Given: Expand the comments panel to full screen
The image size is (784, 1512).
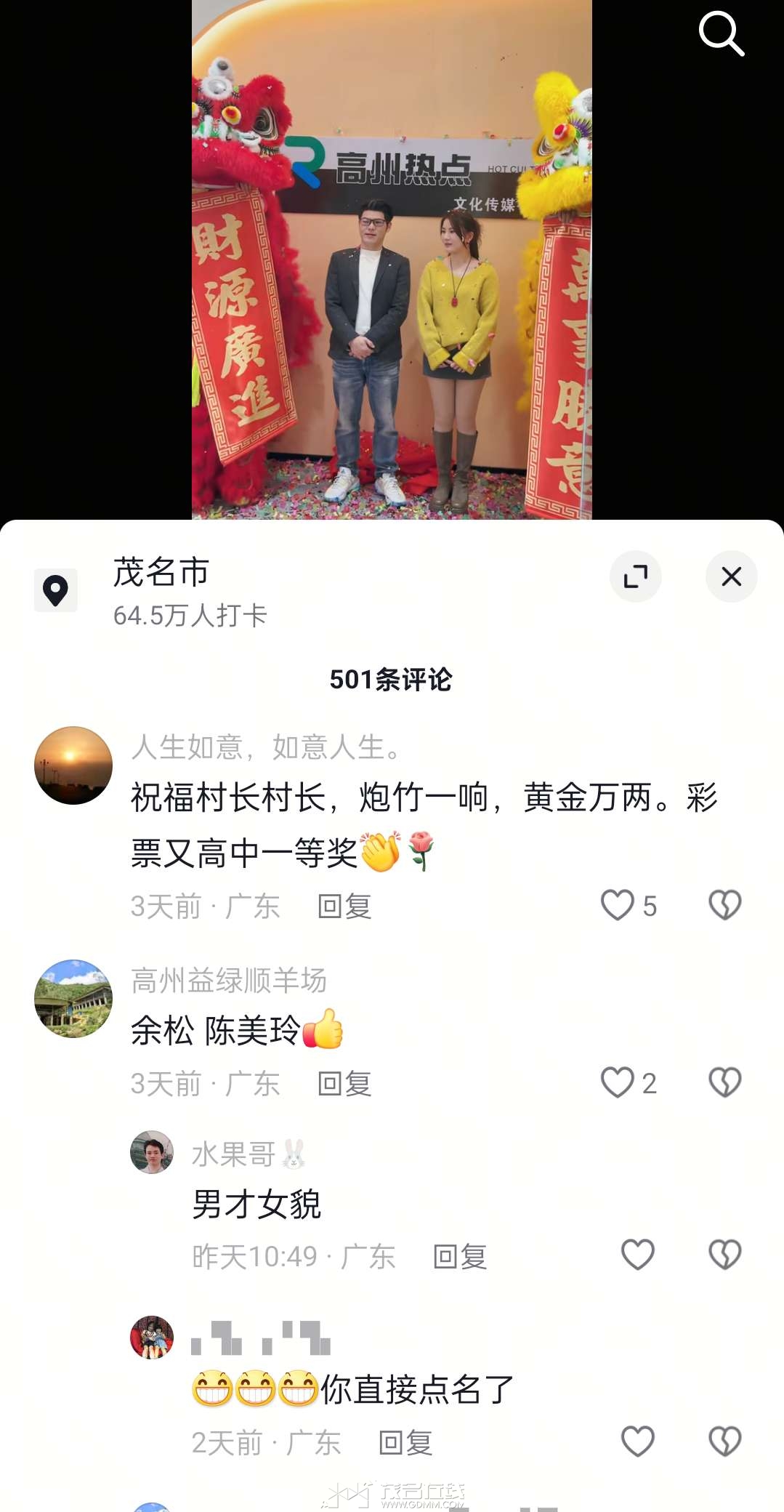Looking at the screenshot, I should point(636,576).
